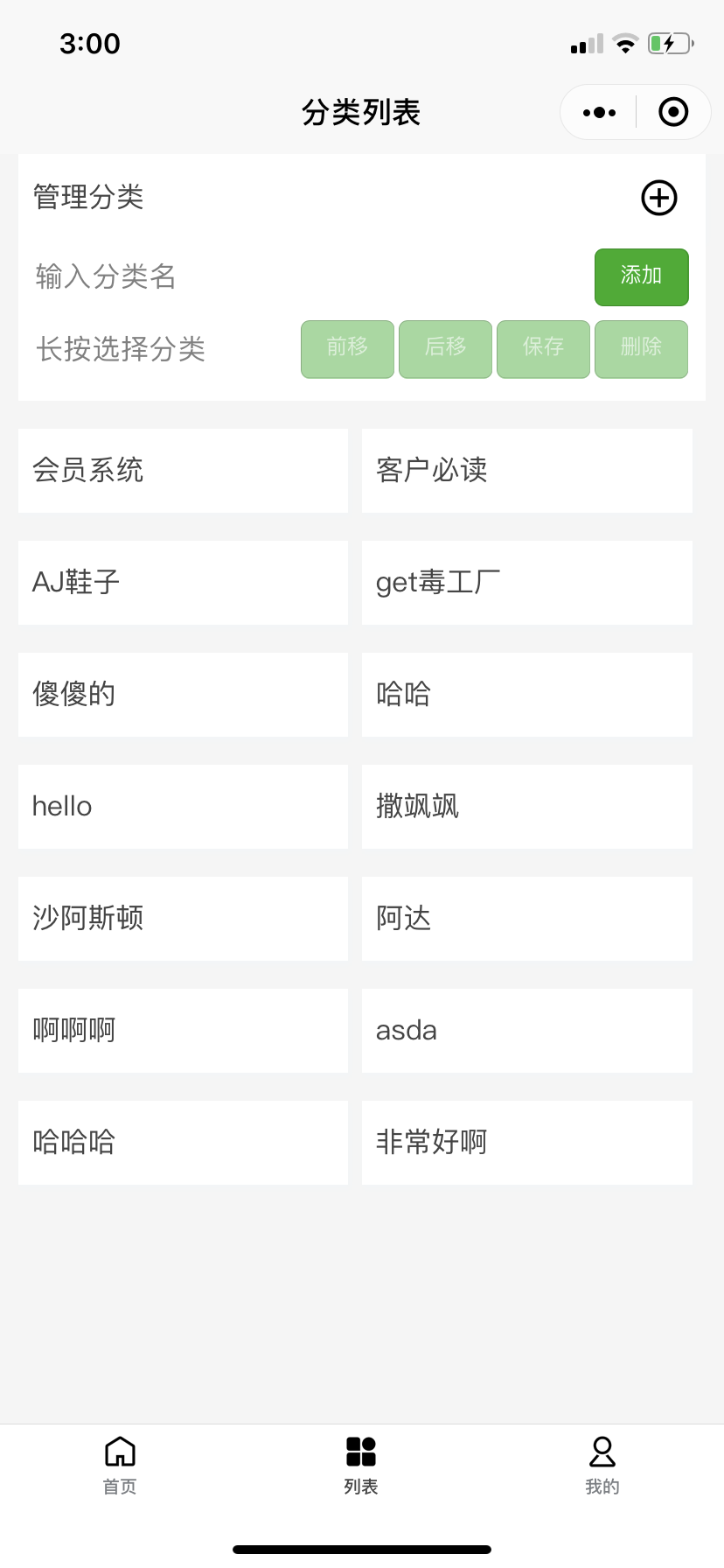Open the hello category
This screenshot has height=1568, width=724.
183,807
